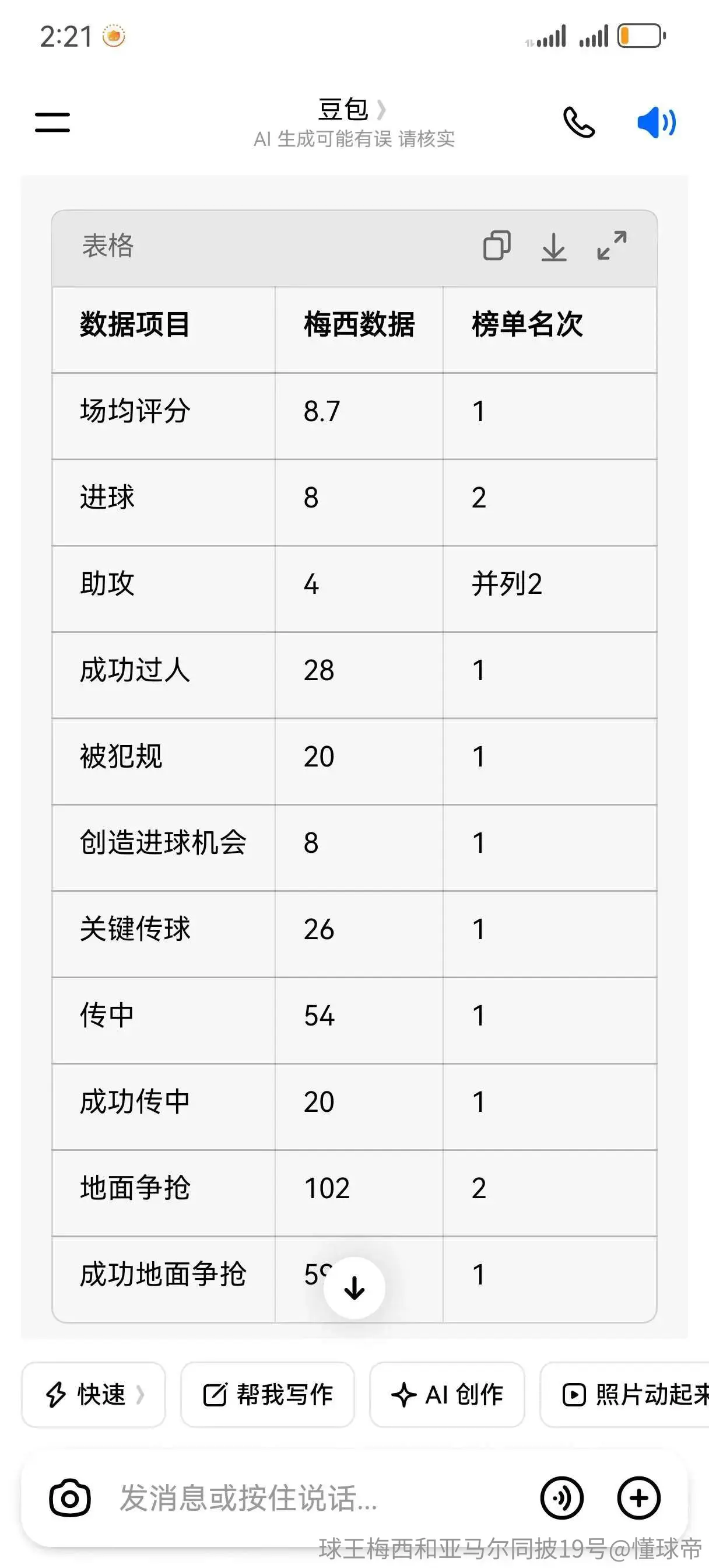This screenshot has height=1568, width=709.
Task: Select the 帮我写作 chip
Action: tap(268, 1394)
